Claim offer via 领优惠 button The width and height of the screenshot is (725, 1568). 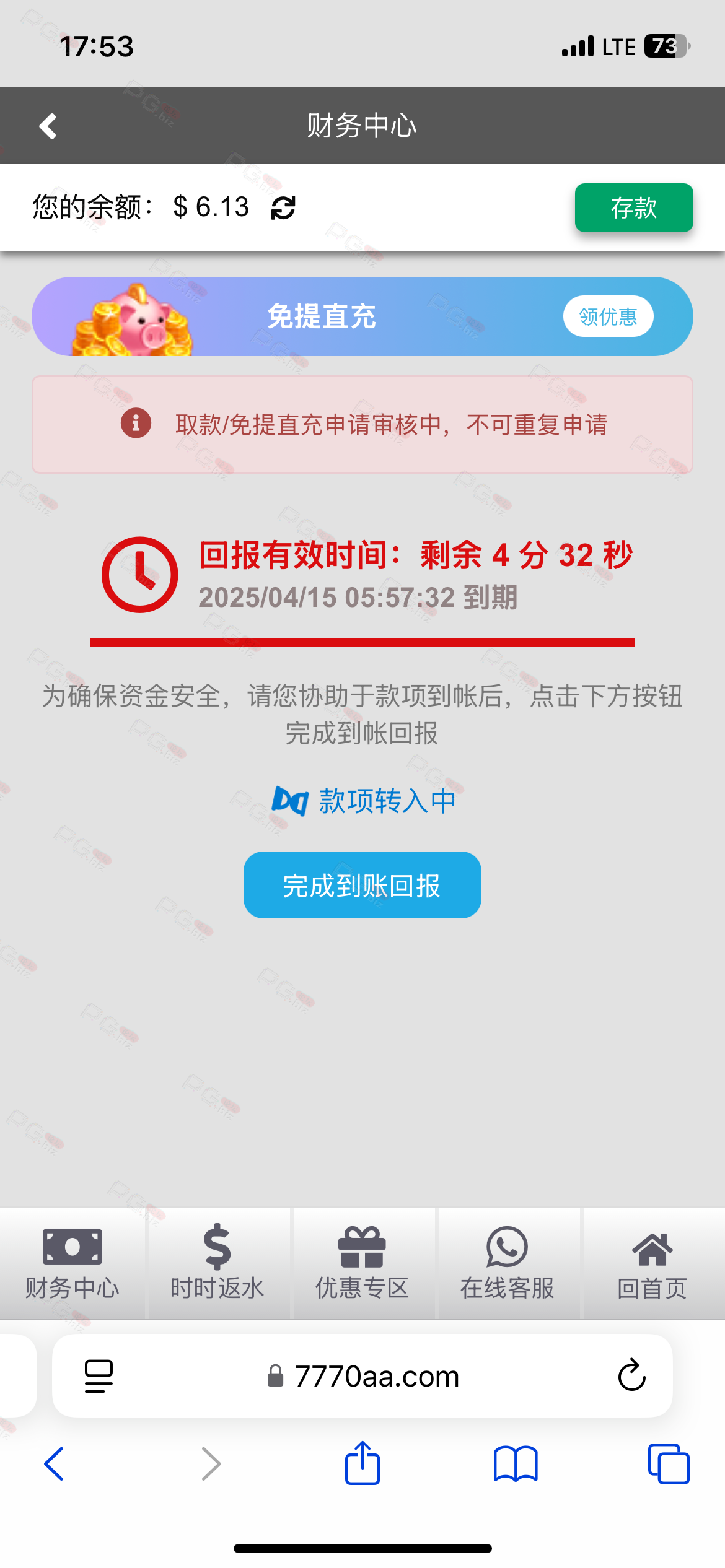608,316
